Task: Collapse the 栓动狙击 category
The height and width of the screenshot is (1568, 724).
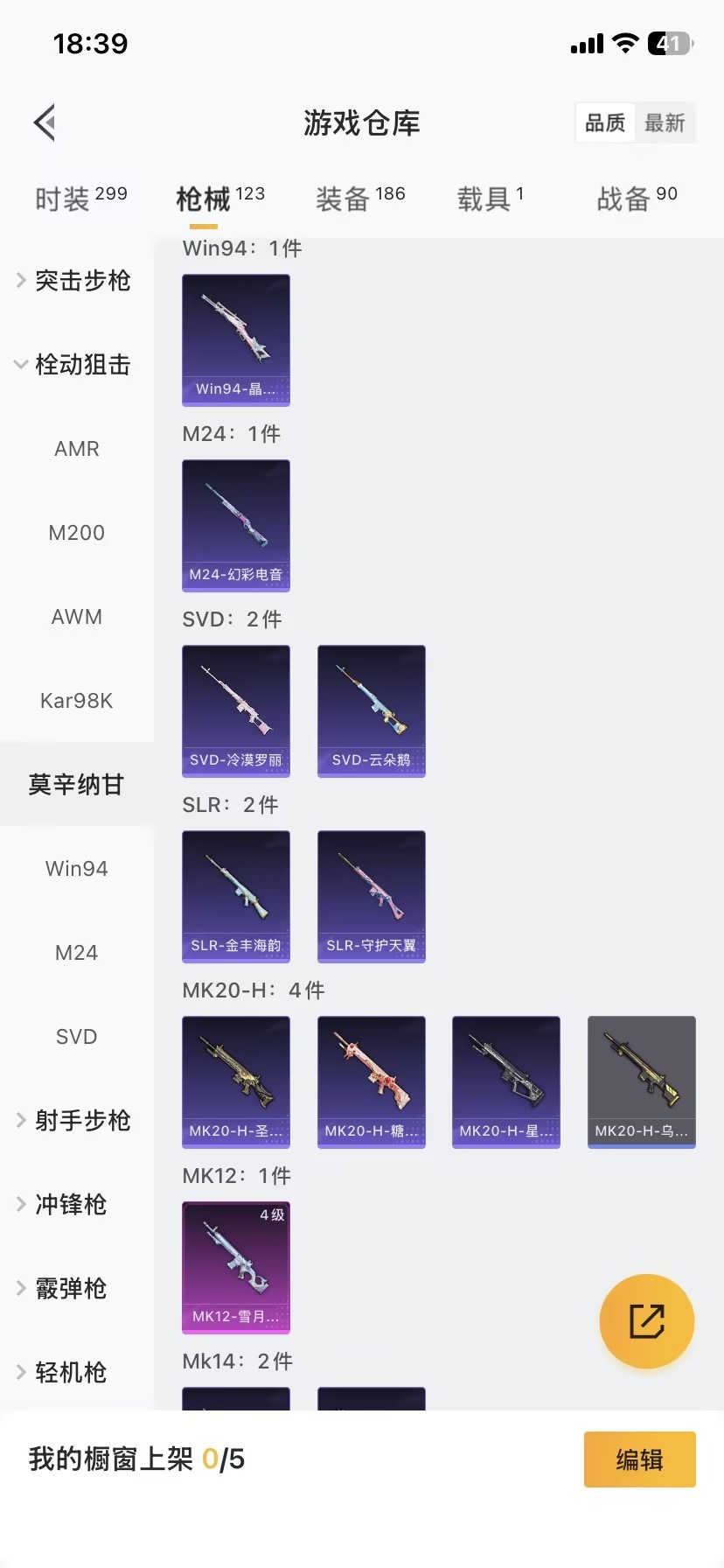Action: [x=76, y=365]
